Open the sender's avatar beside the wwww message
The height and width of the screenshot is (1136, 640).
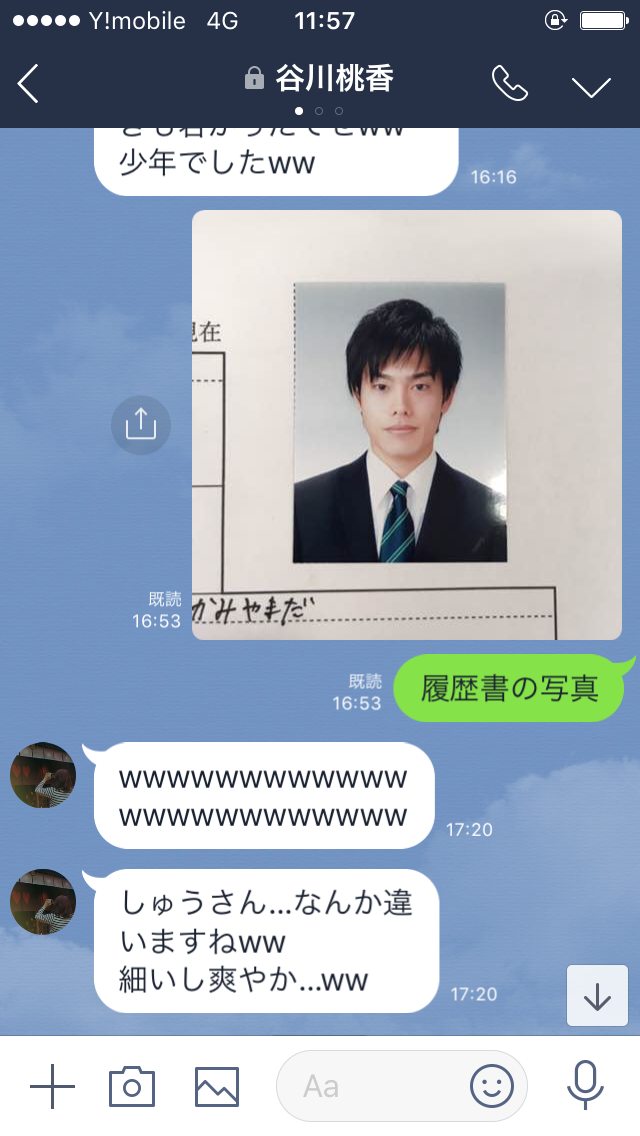pos(43,775)
